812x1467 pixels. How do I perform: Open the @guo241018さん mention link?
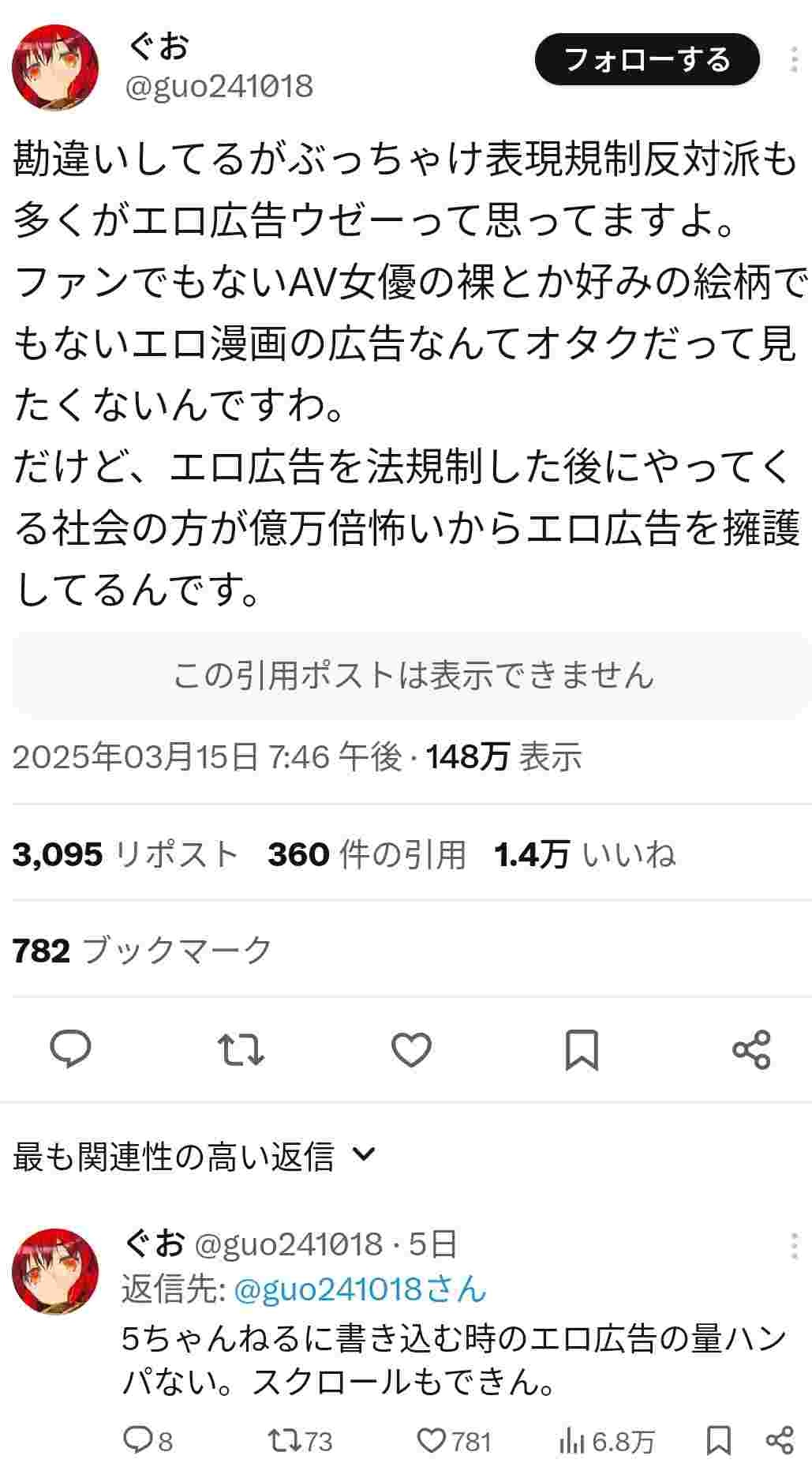pyautogui.click(x=360, y=1289)
